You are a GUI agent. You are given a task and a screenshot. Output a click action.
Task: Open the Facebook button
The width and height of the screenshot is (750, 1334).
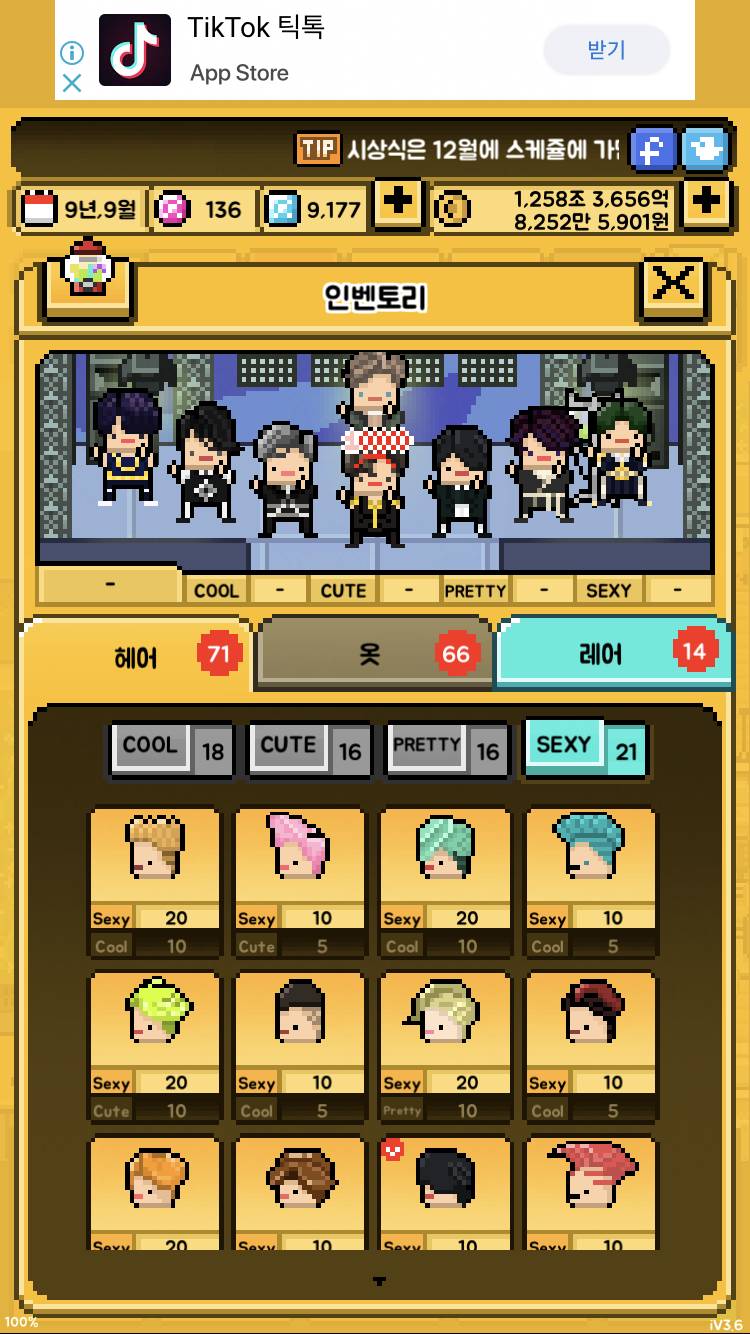(652, 150)
